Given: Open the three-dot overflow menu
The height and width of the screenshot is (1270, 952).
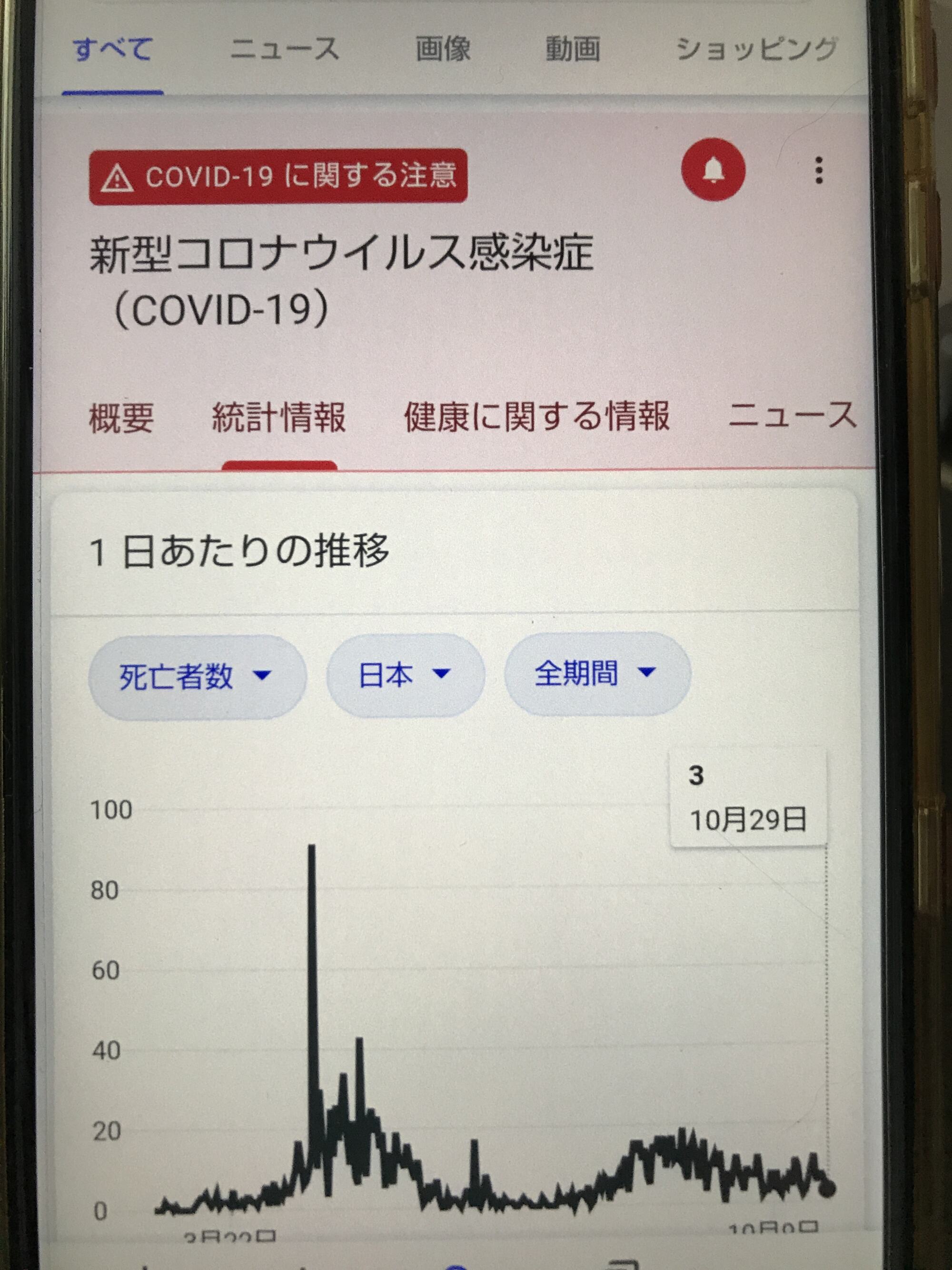Looking at the screenshot, I should click(x=819, y=170).
